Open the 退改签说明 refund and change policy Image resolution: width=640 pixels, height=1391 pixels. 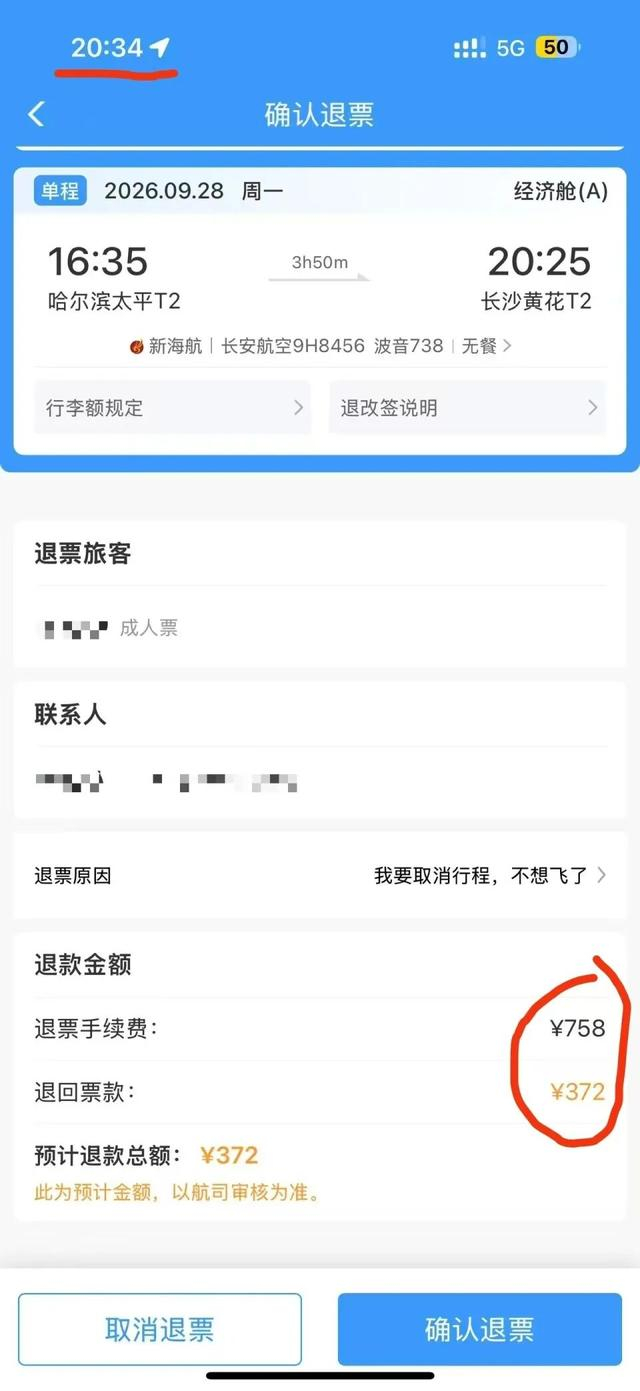[x=467, y=408]
